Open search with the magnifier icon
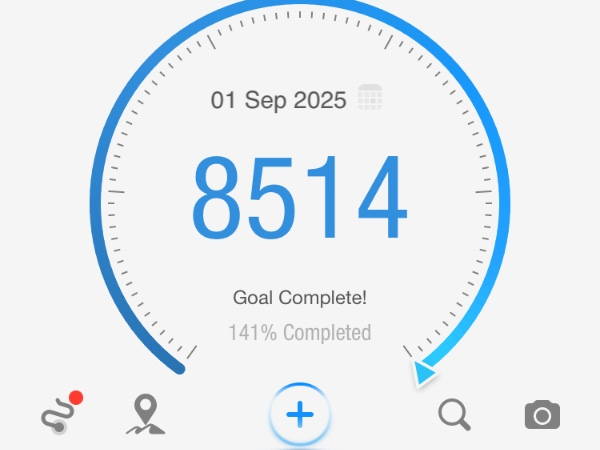This screenshot has width=600, height=450. point(454,414)
